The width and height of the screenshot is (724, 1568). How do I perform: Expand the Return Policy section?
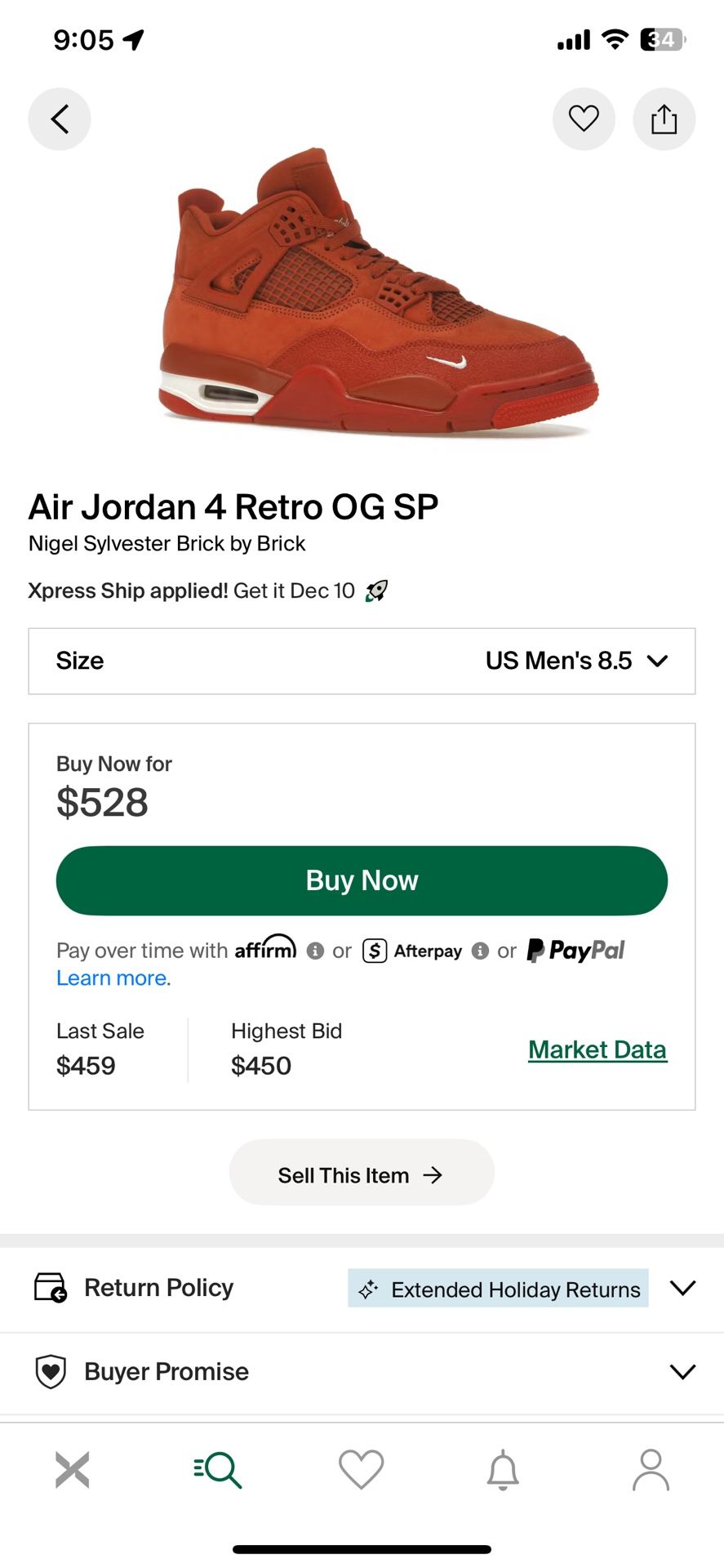pos(682,1288)
